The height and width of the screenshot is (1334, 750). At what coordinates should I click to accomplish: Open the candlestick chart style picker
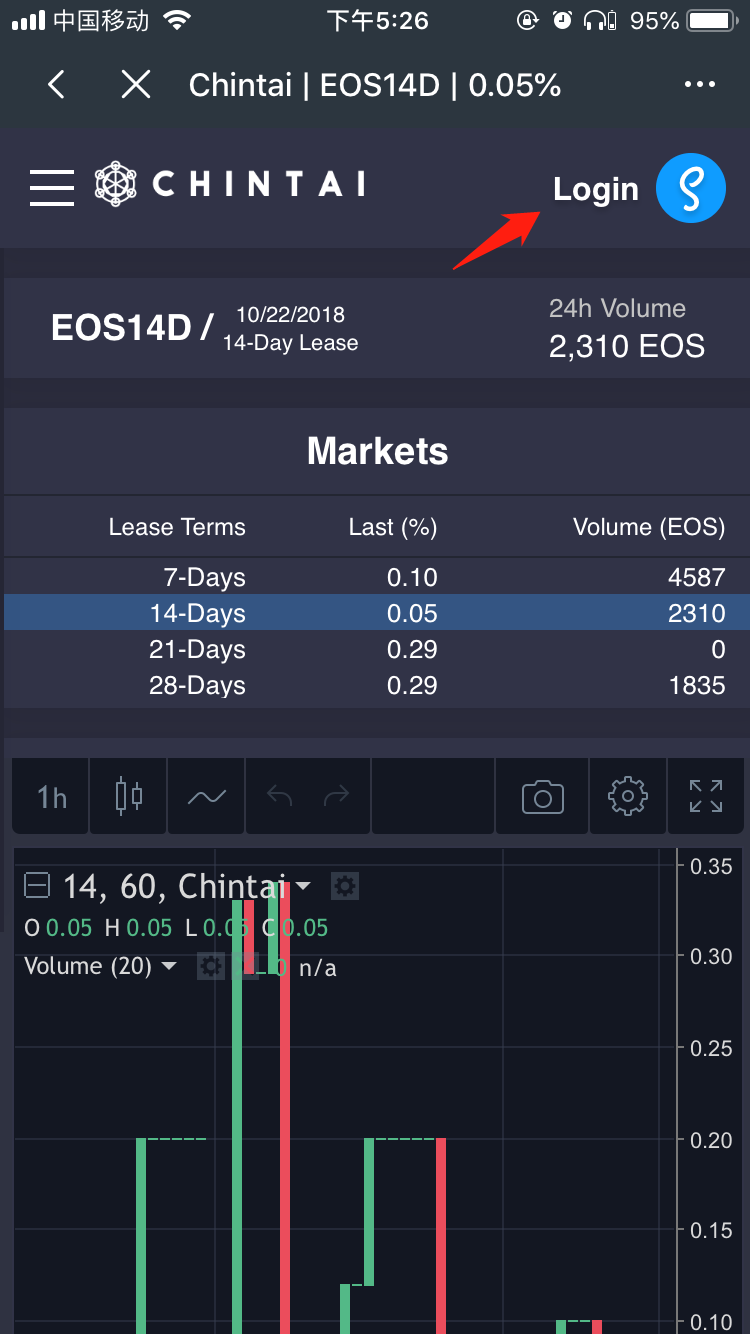129,797
